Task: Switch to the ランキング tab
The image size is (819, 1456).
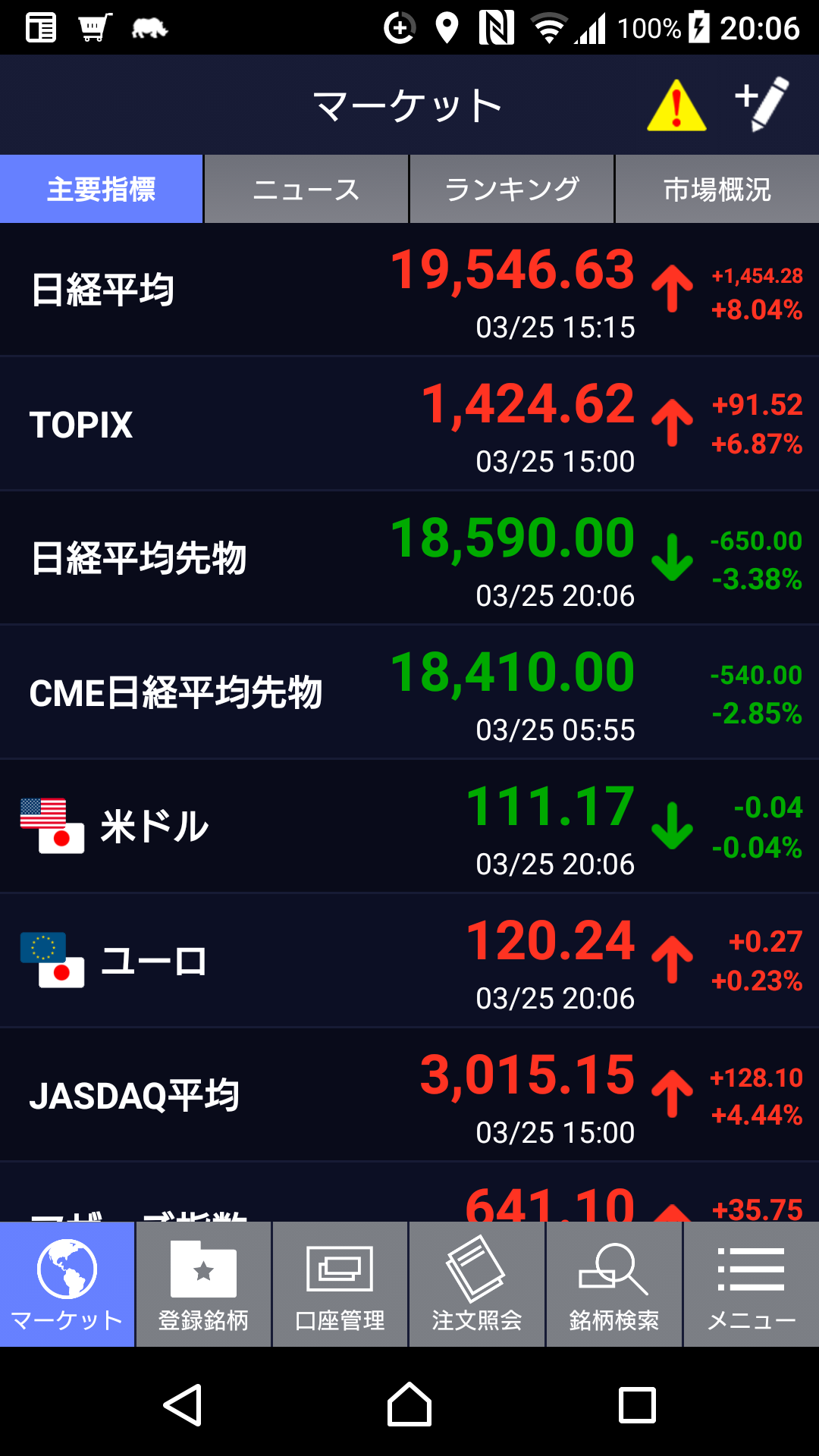Action: (x=512, y=189)
